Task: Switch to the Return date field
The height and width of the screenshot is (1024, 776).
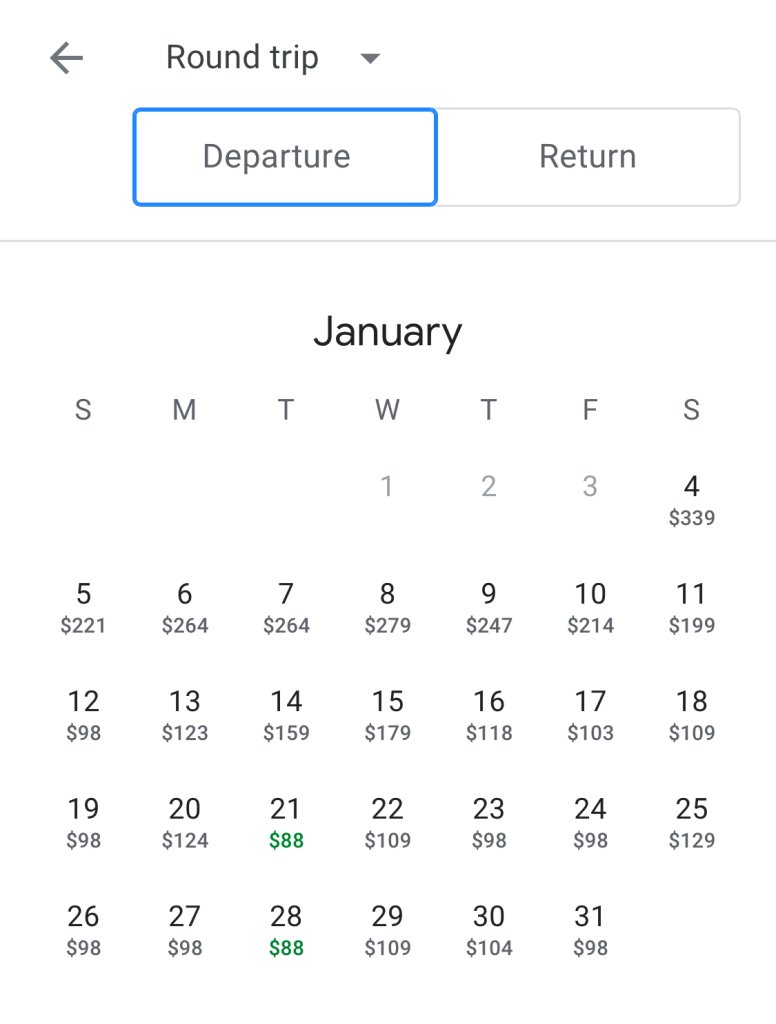Action: coord(588,157)
